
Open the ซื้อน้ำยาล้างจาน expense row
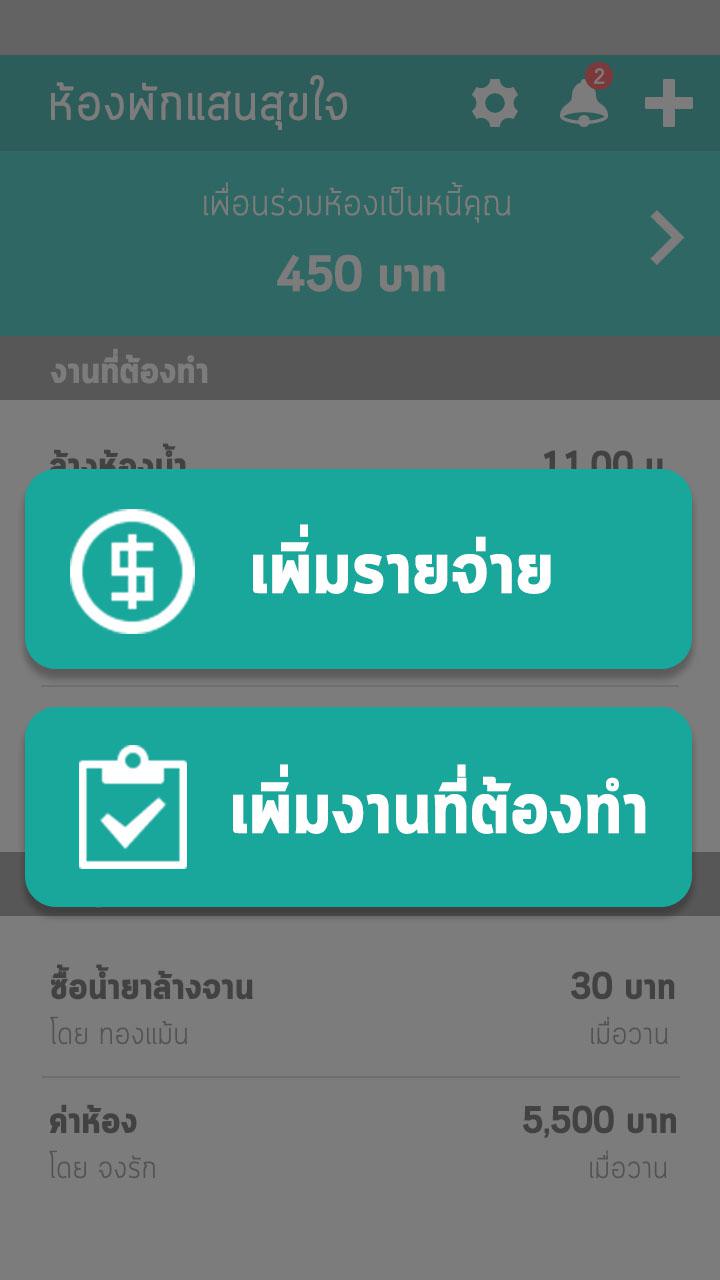(x=360, y=1010)
